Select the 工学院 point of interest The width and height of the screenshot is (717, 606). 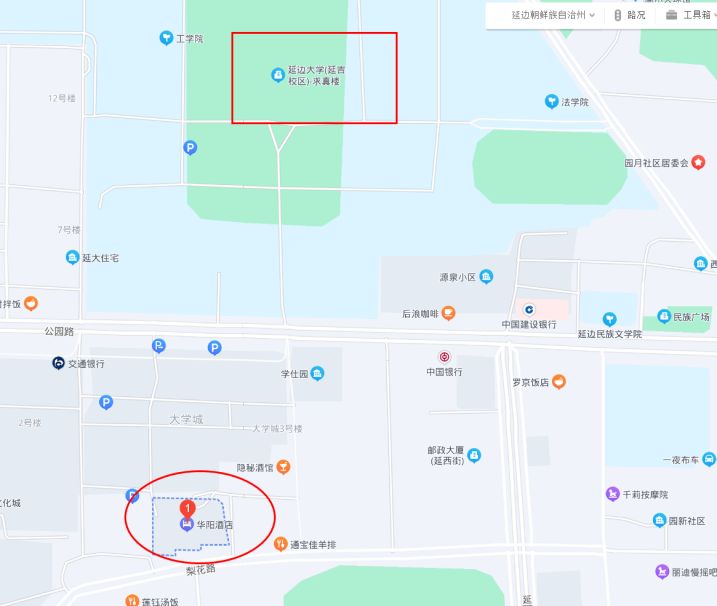[x=167, y=38]
